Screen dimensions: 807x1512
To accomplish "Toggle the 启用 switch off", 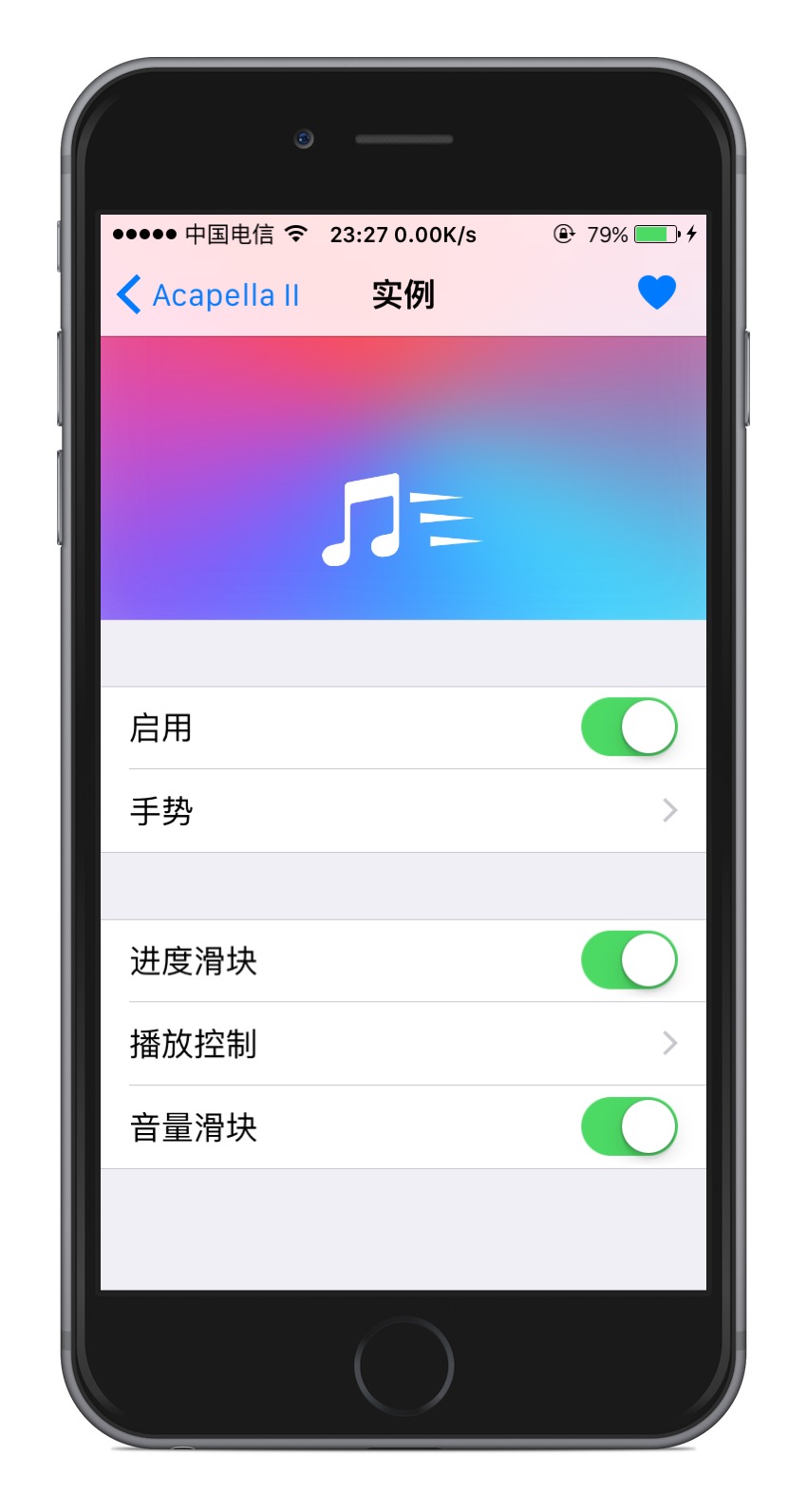I will tap(629, 728).
